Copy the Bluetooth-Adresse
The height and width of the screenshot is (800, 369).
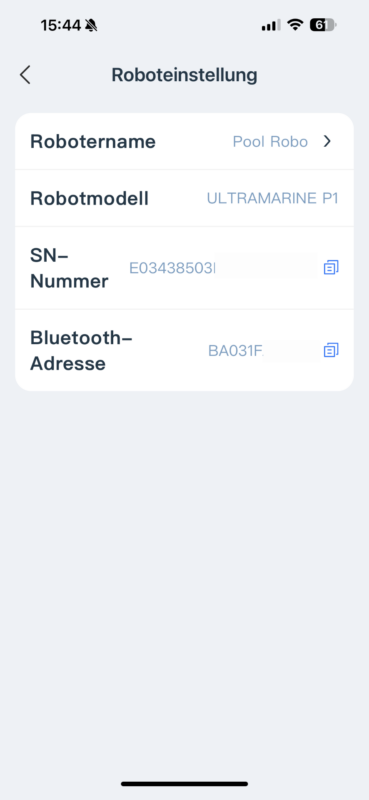tap(331, 351)
